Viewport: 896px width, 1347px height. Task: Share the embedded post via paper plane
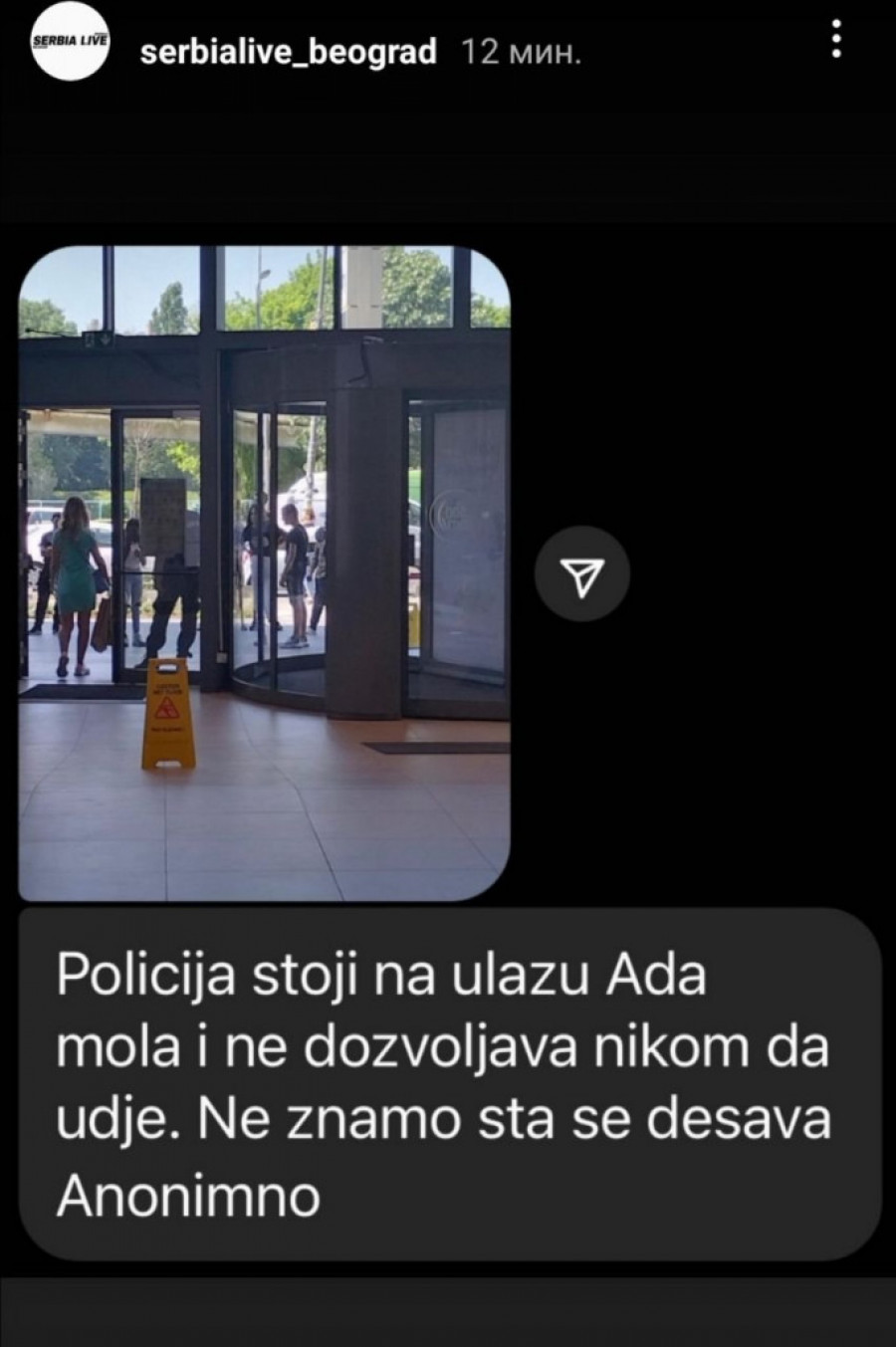coord(582,573)
